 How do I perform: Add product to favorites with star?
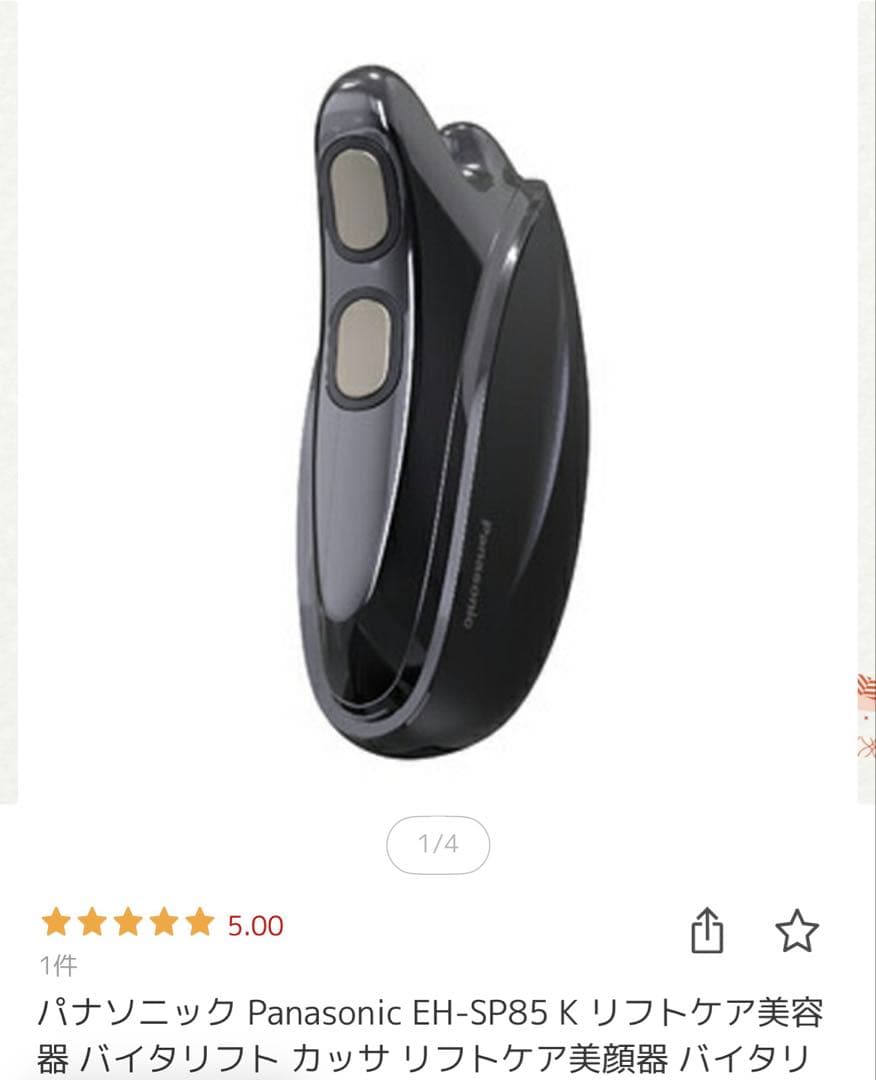click(x=797, y=931)
